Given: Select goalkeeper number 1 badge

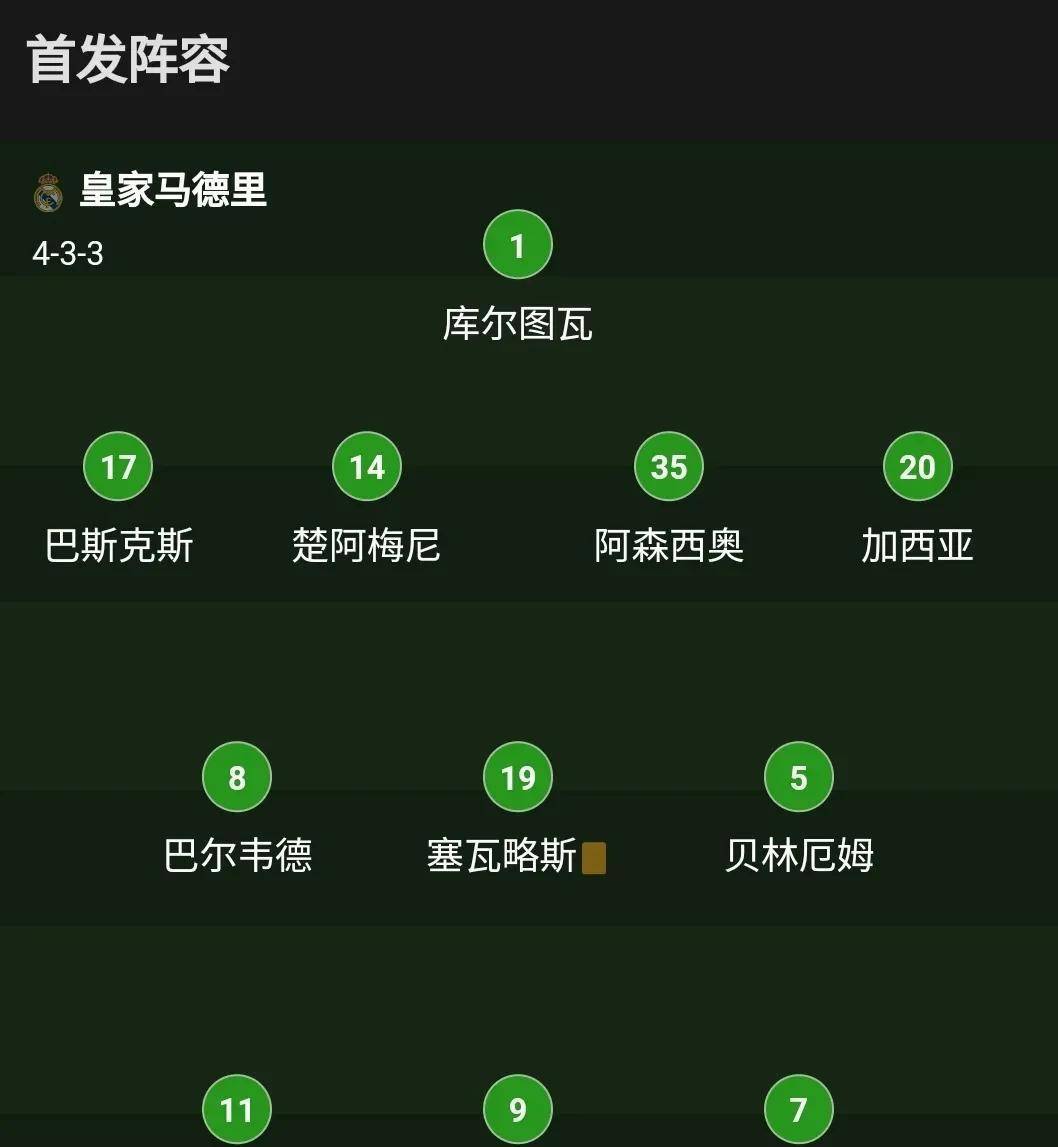Looking at the screenshot, I should 516,243.
